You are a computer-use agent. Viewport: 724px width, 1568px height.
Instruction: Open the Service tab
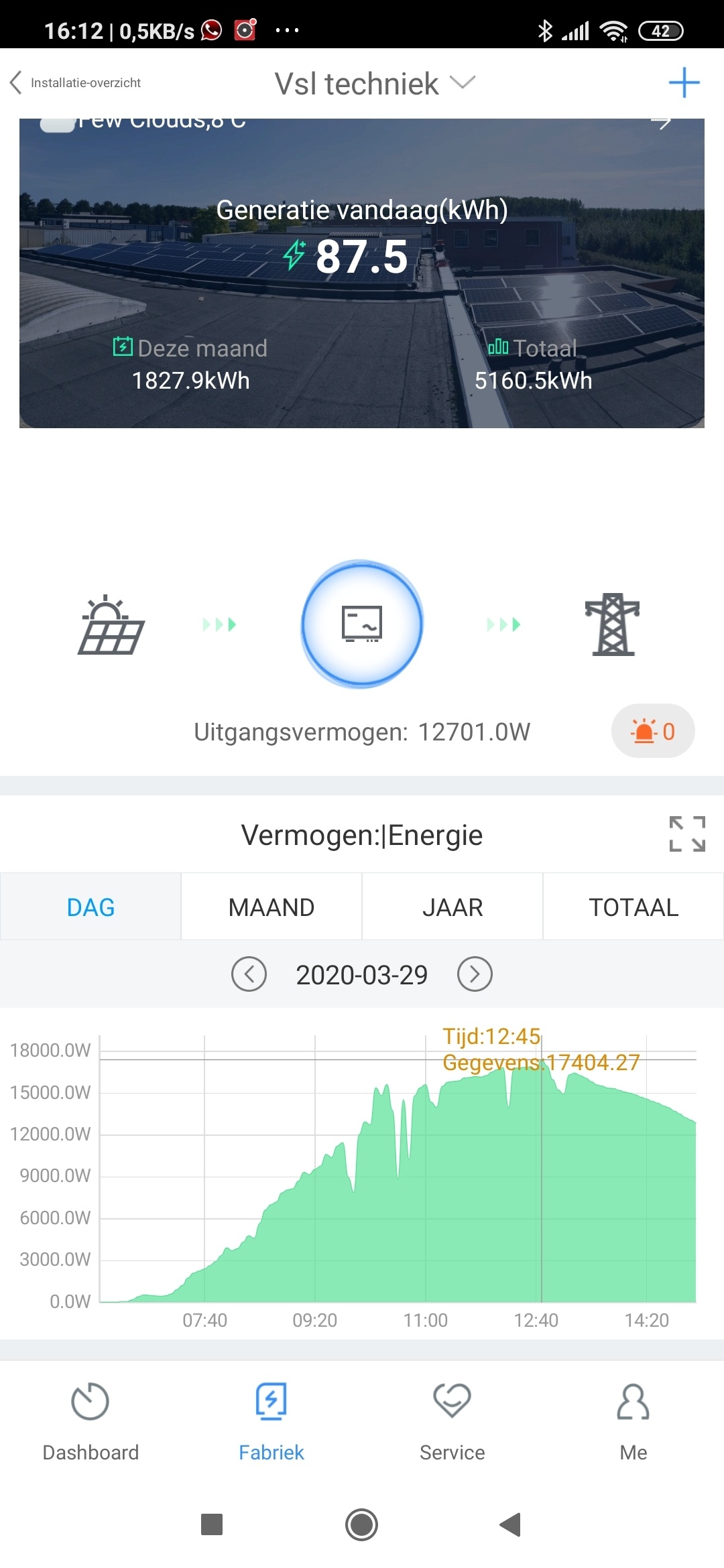(452, 1421)
